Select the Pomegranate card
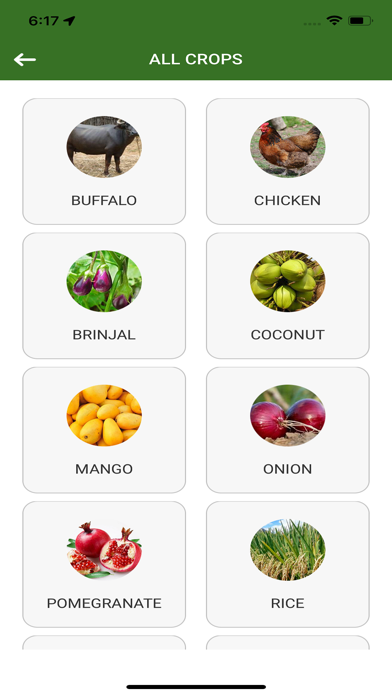The image size is (392, 696). click(x=104, y=564)
